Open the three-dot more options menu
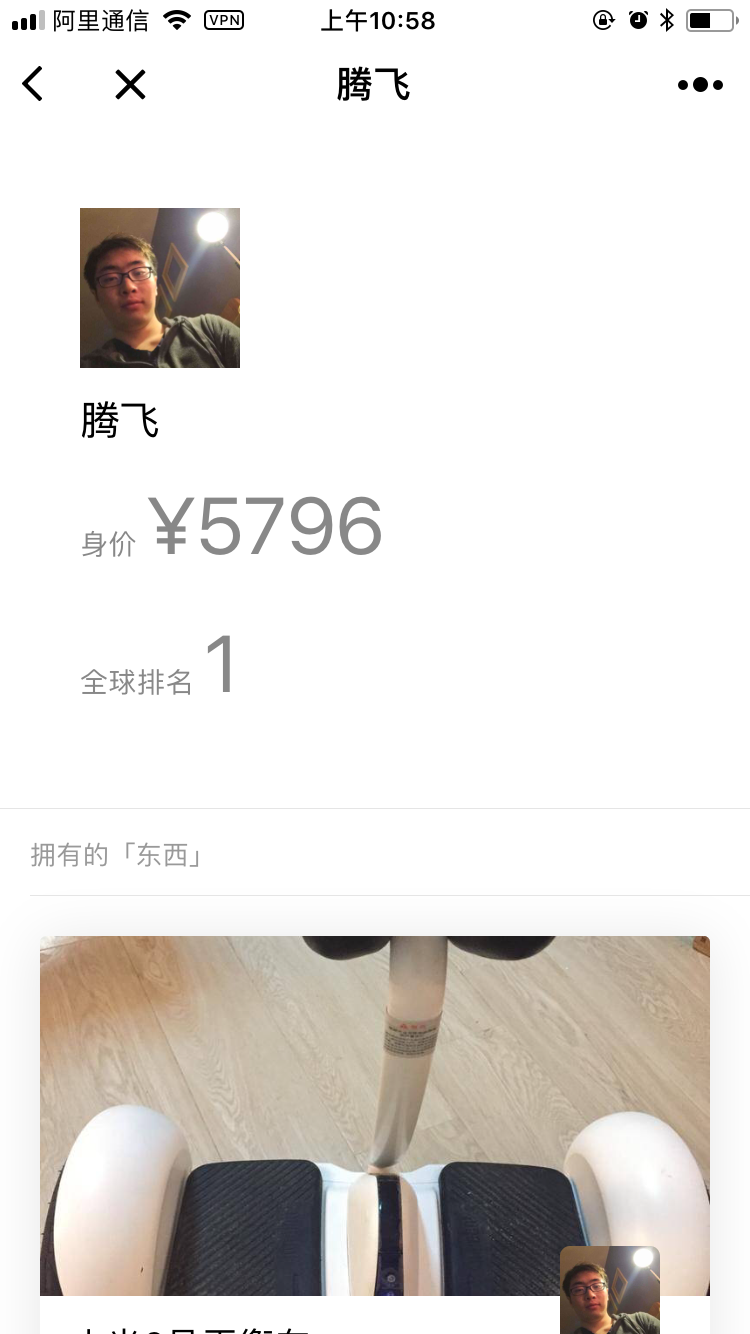 pos(700,85)
